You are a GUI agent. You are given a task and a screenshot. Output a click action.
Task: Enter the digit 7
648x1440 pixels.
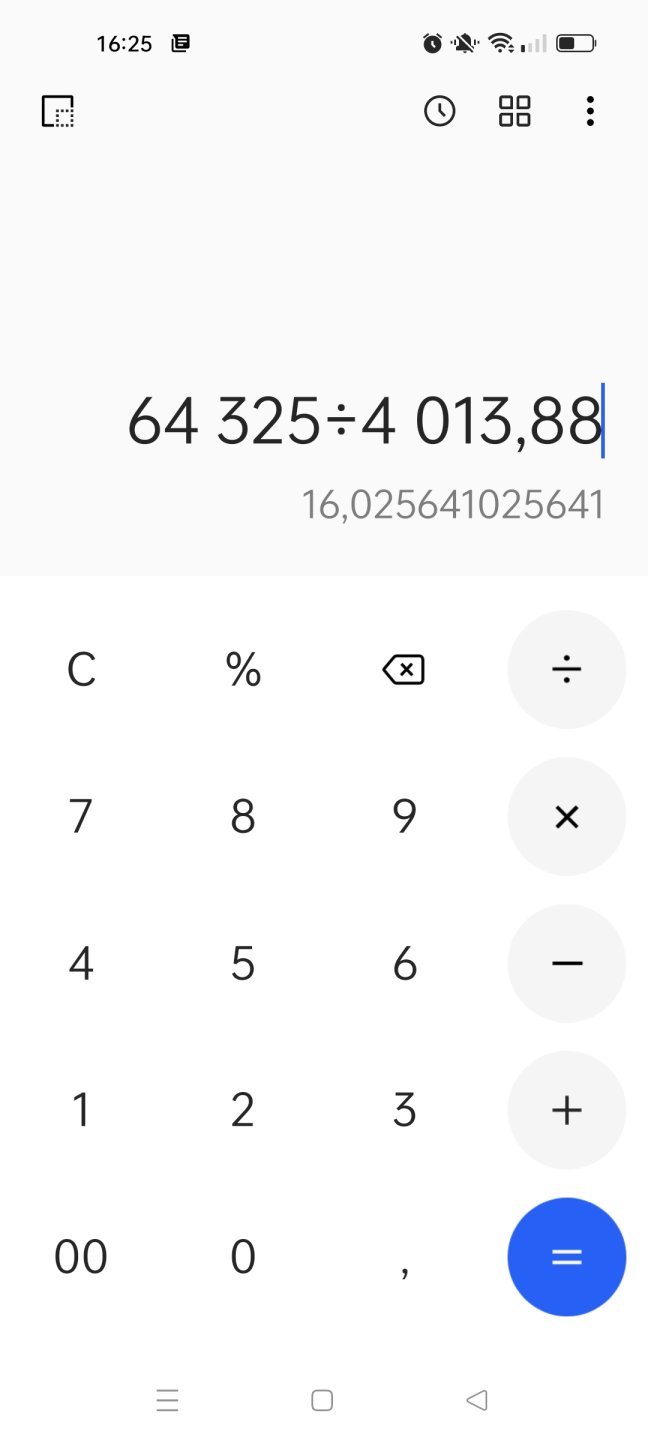click(x=81, y=817)
